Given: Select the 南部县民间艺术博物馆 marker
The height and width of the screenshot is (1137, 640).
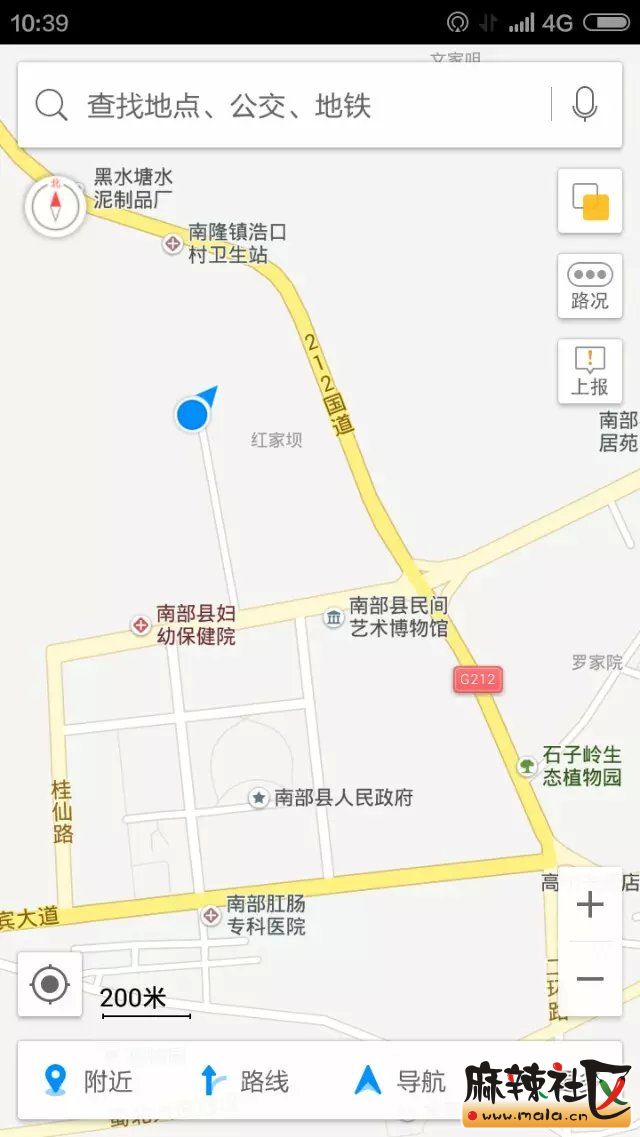Looking at the screenshot, I should (334, 618).
